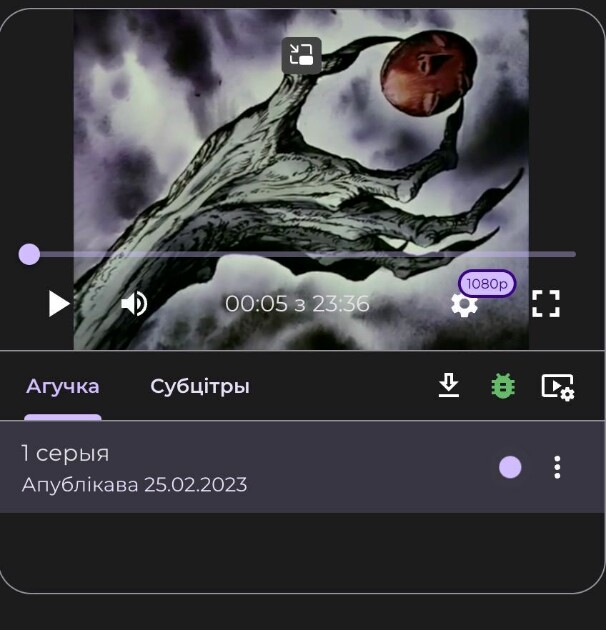Switch to the Агучка tab

pyautogui.click(x=63, y=386)
